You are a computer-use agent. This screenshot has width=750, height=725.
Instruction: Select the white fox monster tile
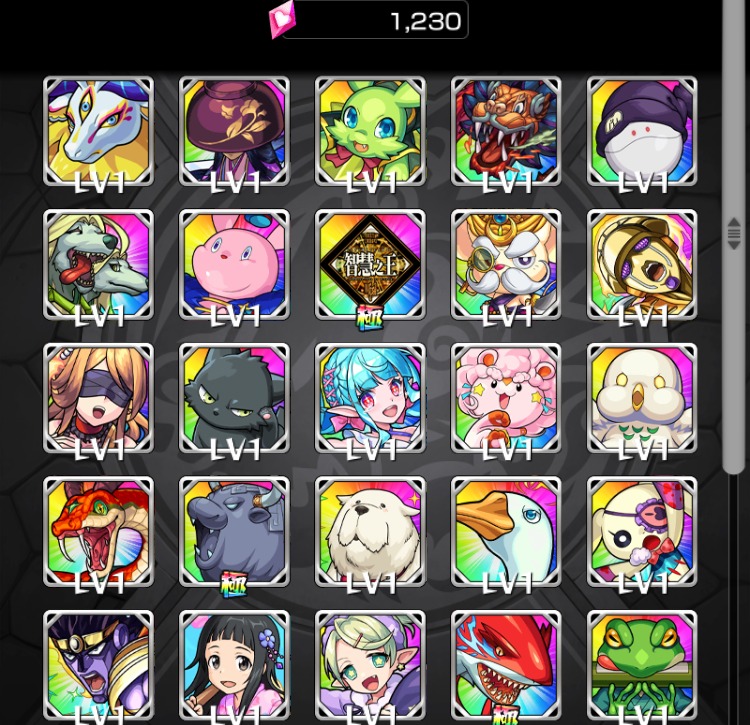98,131
